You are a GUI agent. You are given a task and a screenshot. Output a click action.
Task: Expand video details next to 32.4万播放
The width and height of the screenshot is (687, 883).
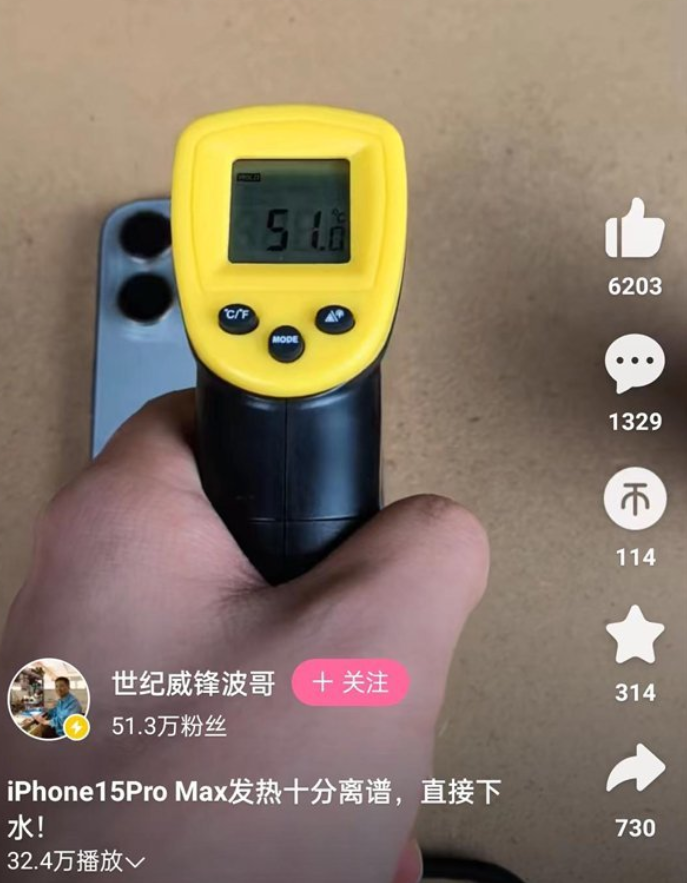[137, 861]
